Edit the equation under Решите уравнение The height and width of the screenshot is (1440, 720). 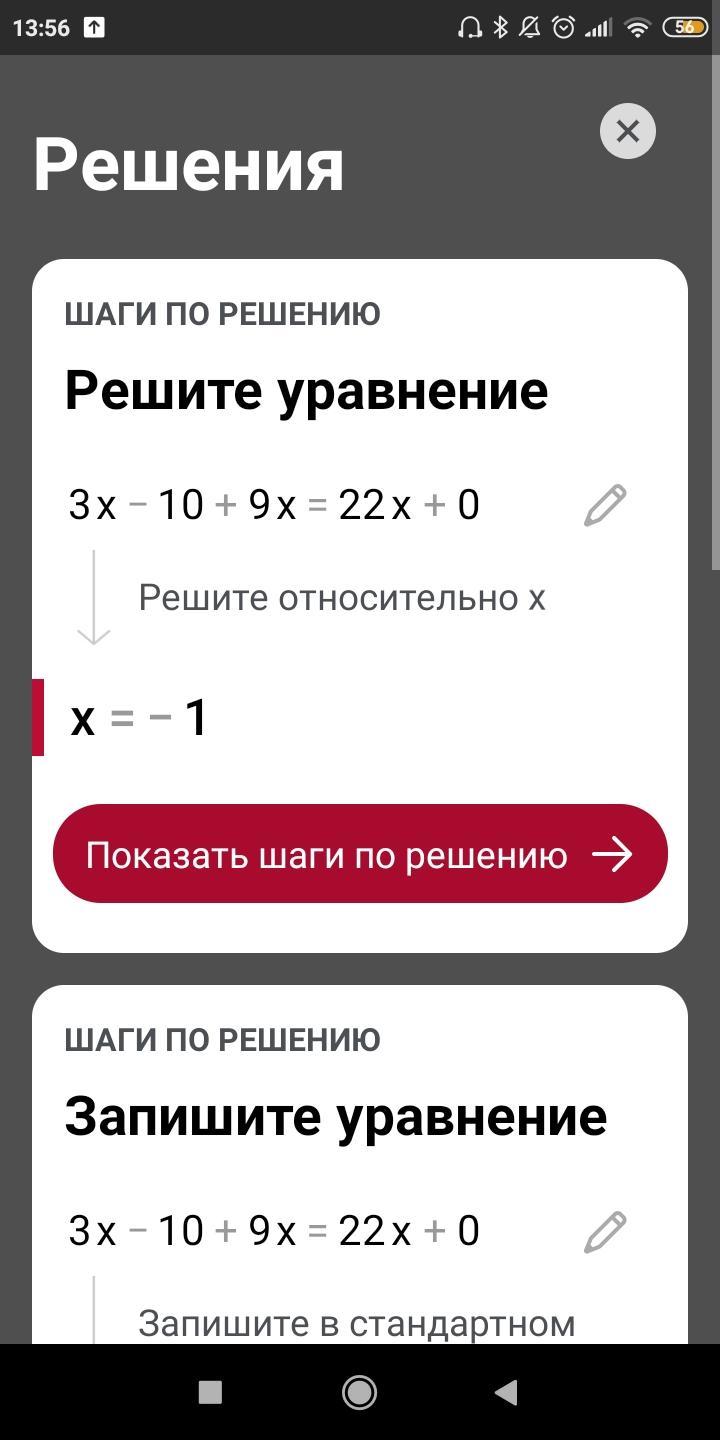pos(605,505)
